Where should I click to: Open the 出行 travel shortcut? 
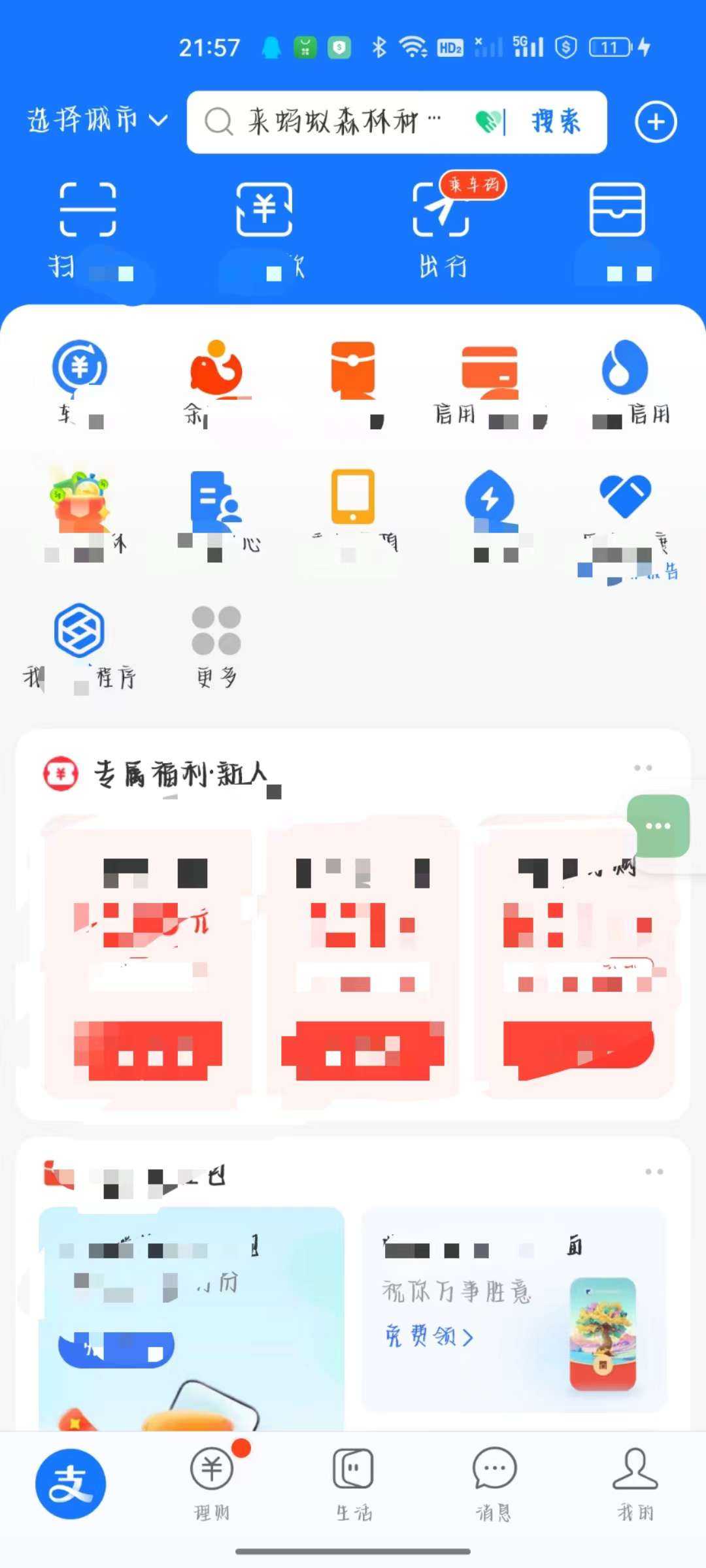tap(442, 229)
